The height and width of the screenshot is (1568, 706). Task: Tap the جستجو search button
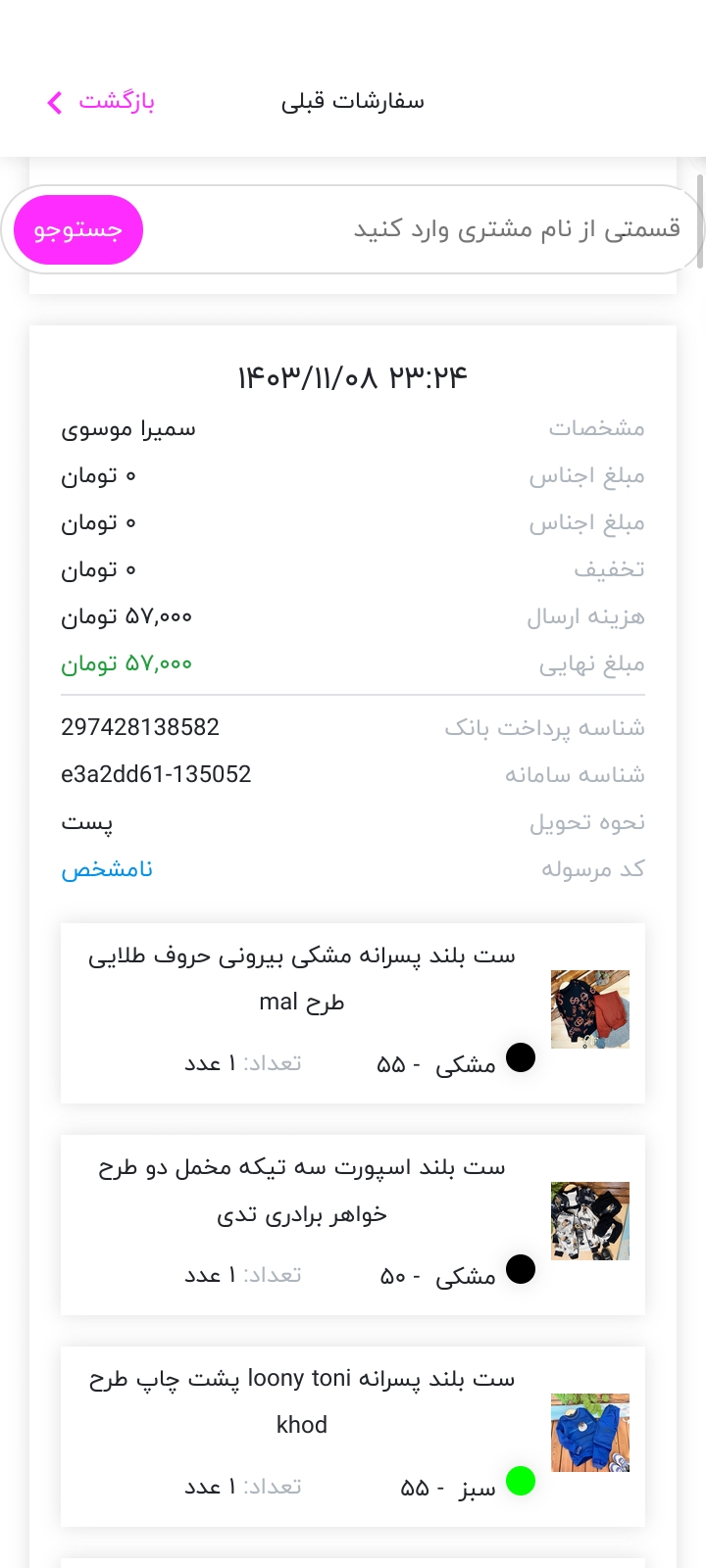coord(78,230)
